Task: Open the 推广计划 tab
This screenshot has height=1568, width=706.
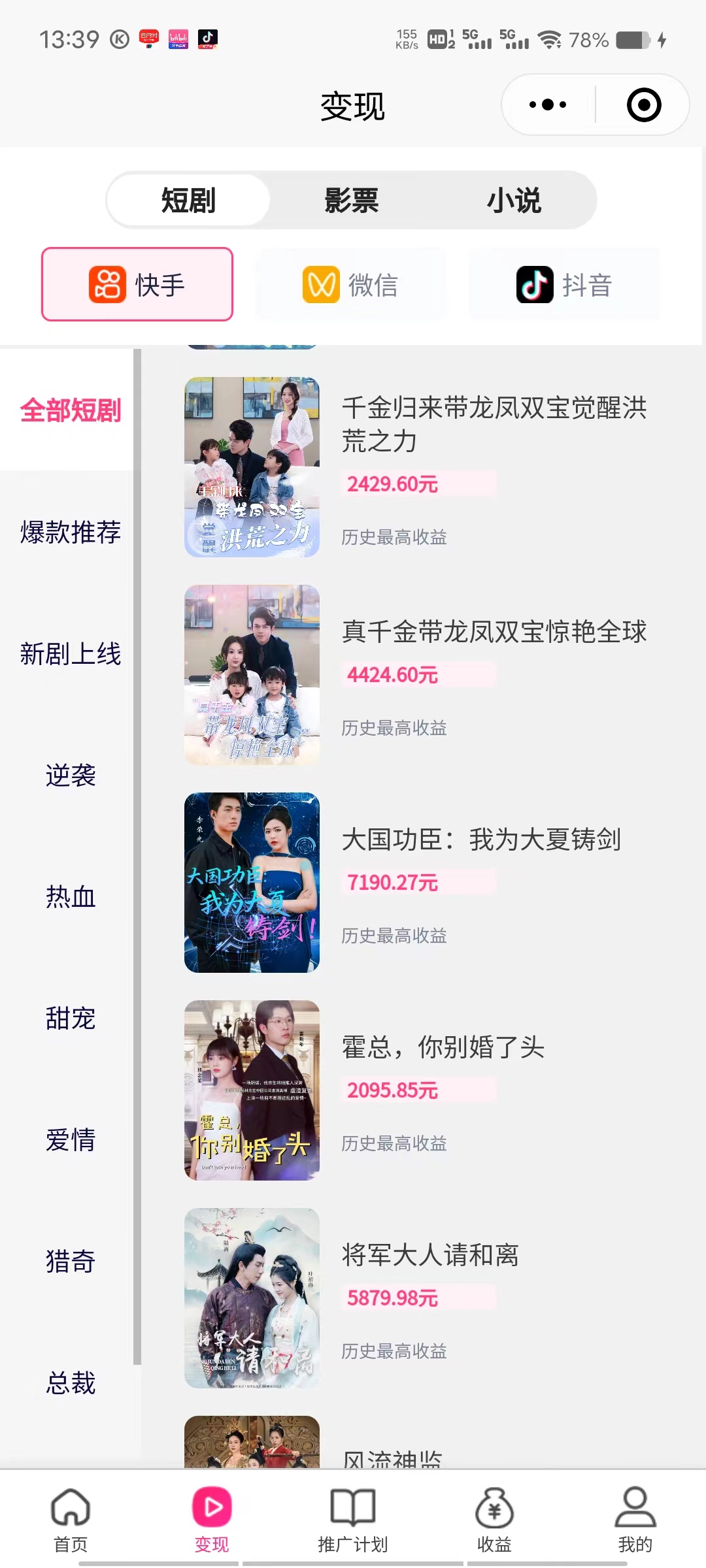Action: [x=353, y=1520]
